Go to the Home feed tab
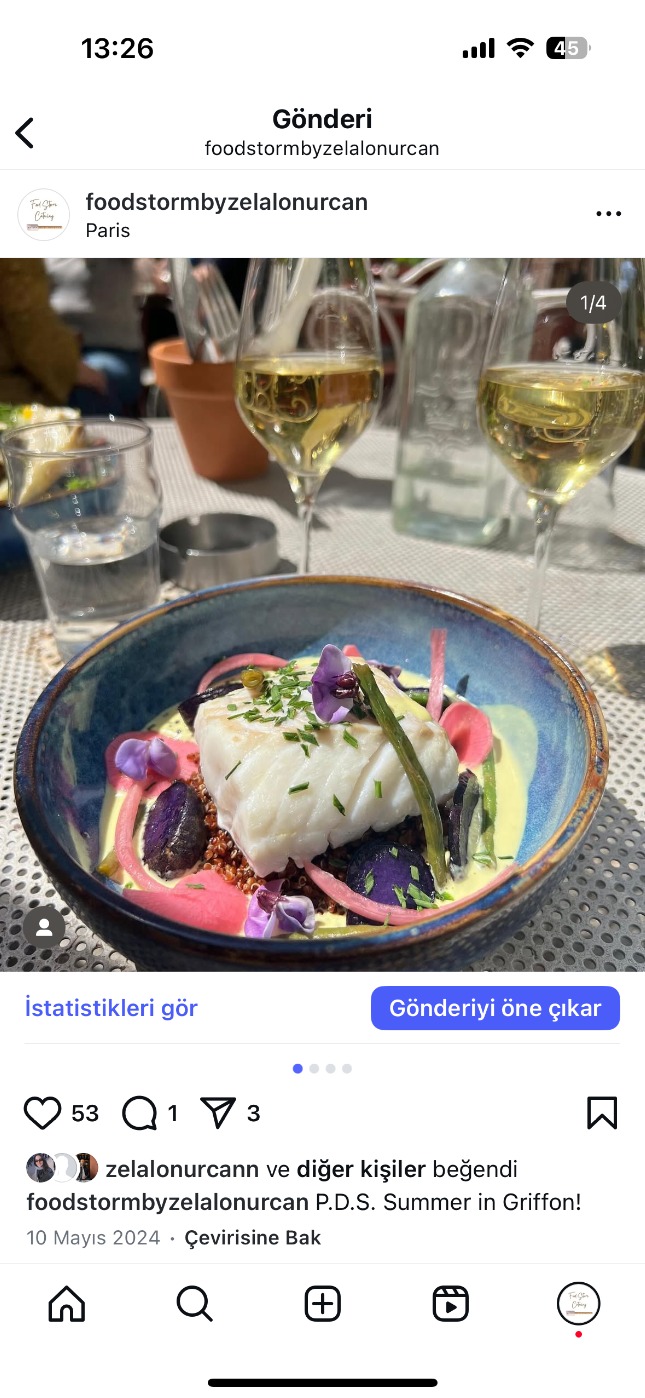Image resolution: width=645 pixels, height=1398 pixels. 67,1304
